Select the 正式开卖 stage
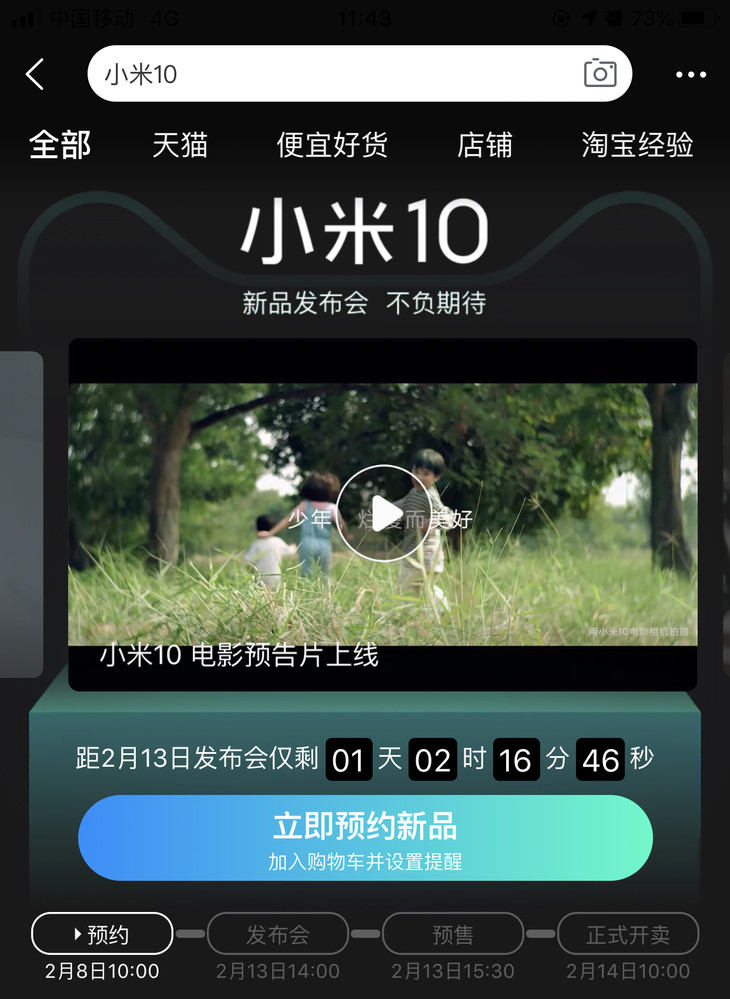This screenshot has width=730, height=999. click(x=628, y=934)
